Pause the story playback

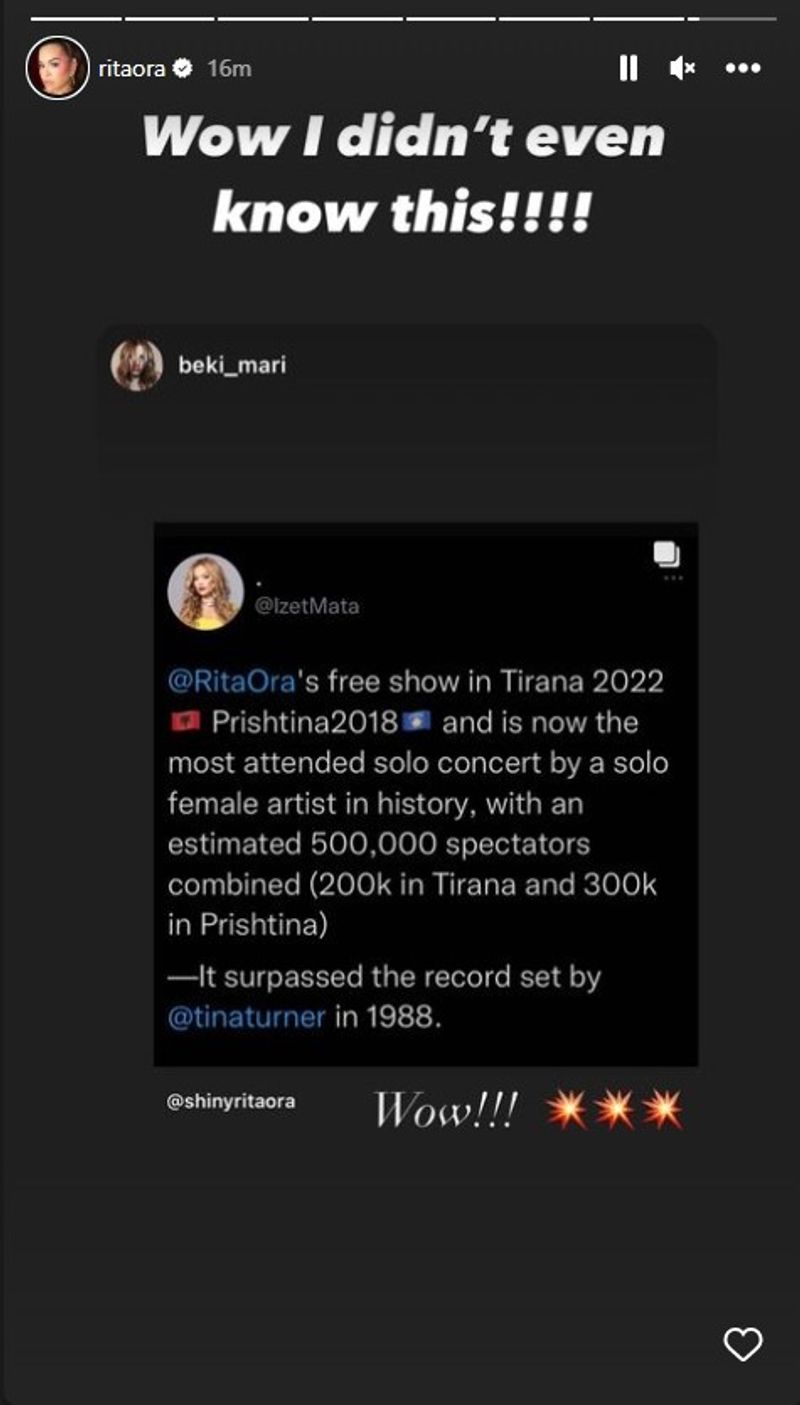[x=628, y=68]
